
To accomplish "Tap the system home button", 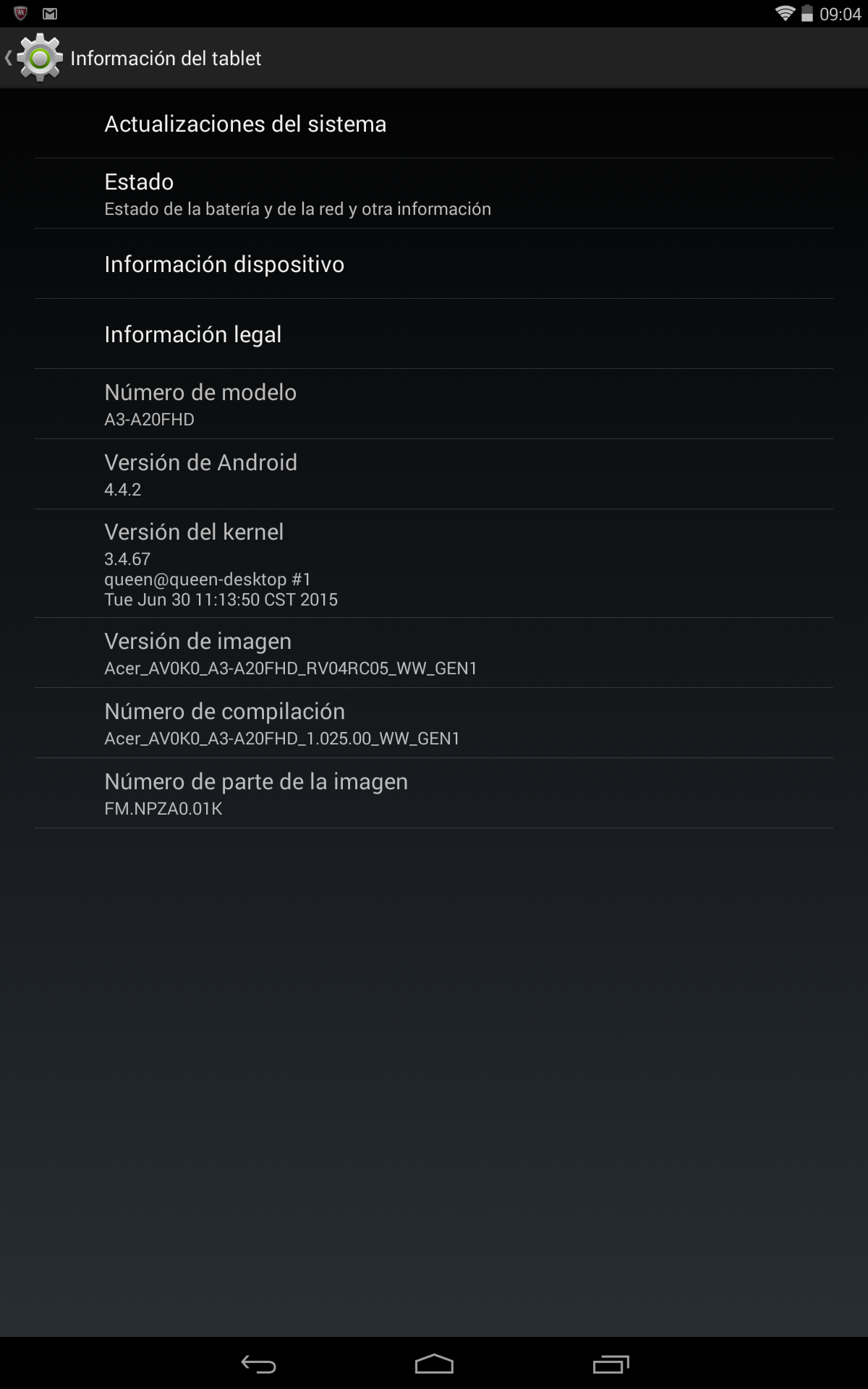I will point(434,1364).
